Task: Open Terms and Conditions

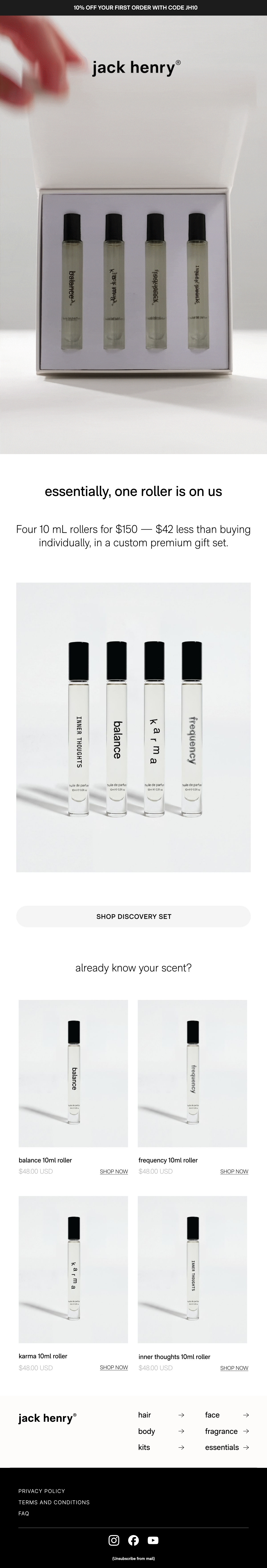Action: [x=54, y=1502]
